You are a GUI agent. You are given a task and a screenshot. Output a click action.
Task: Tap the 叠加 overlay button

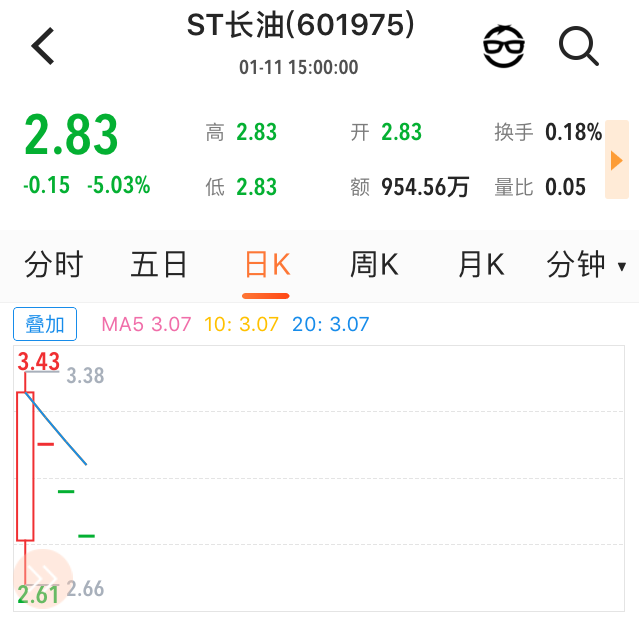click(45, 324)
